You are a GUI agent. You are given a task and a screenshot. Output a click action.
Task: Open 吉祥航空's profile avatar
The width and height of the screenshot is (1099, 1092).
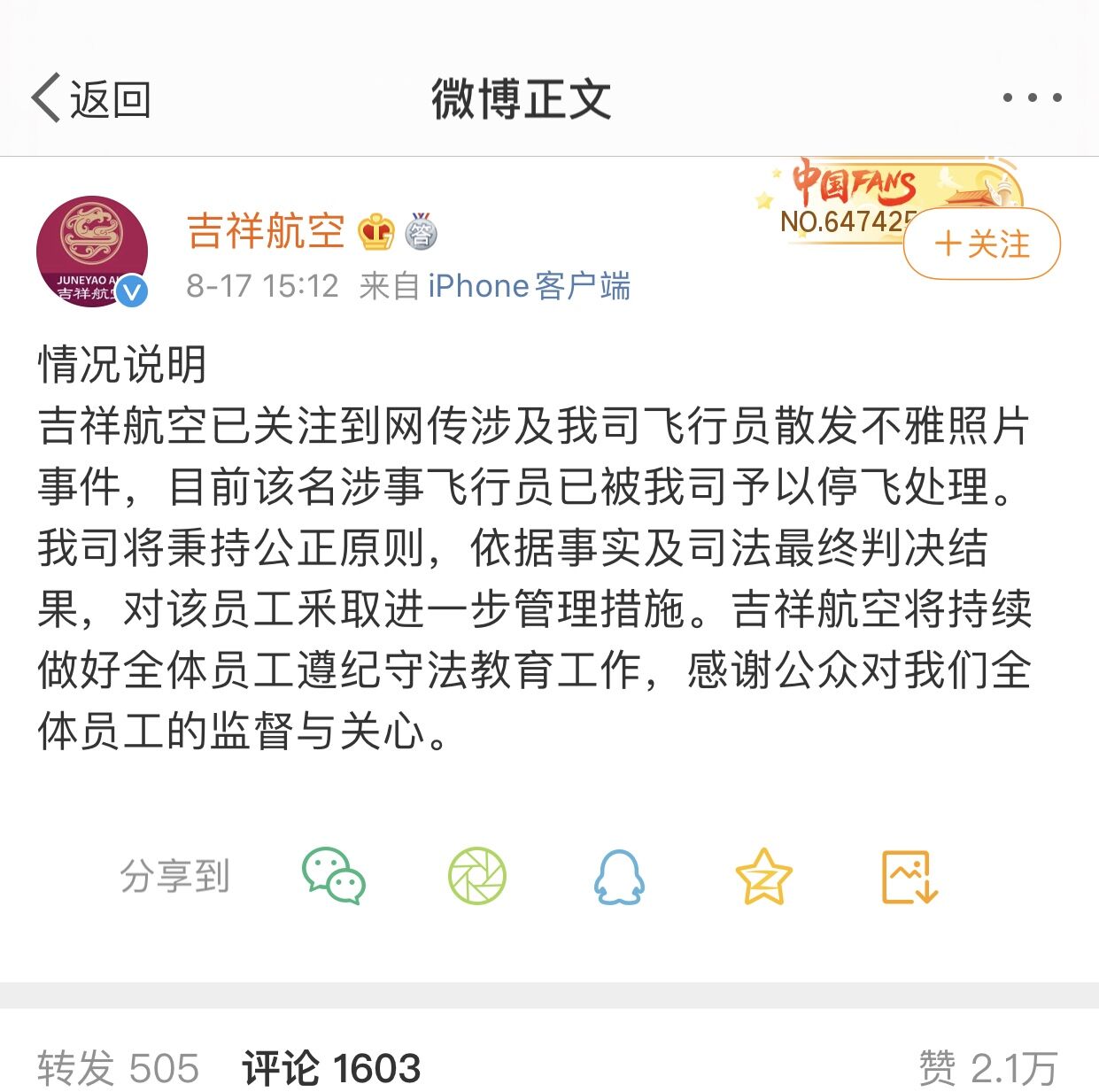tap(92, 252)
